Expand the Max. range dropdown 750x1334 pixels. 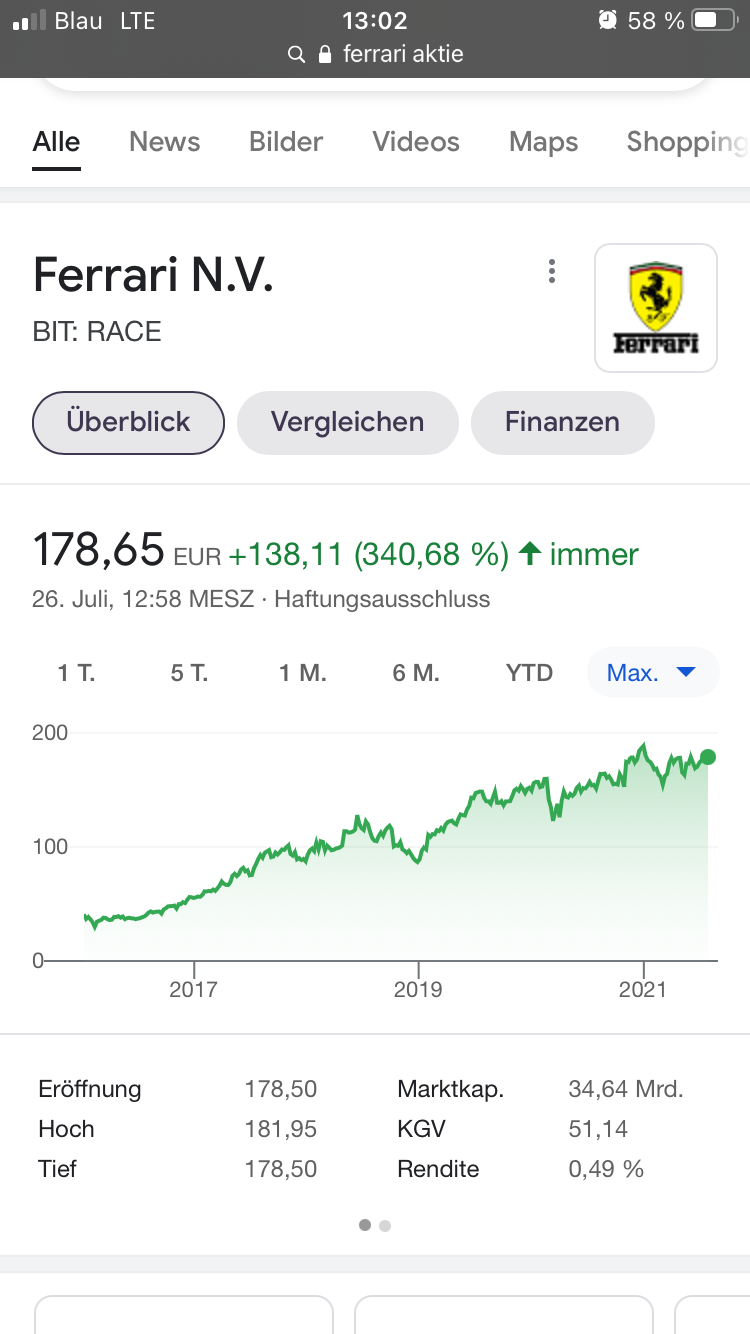[652, 673]
